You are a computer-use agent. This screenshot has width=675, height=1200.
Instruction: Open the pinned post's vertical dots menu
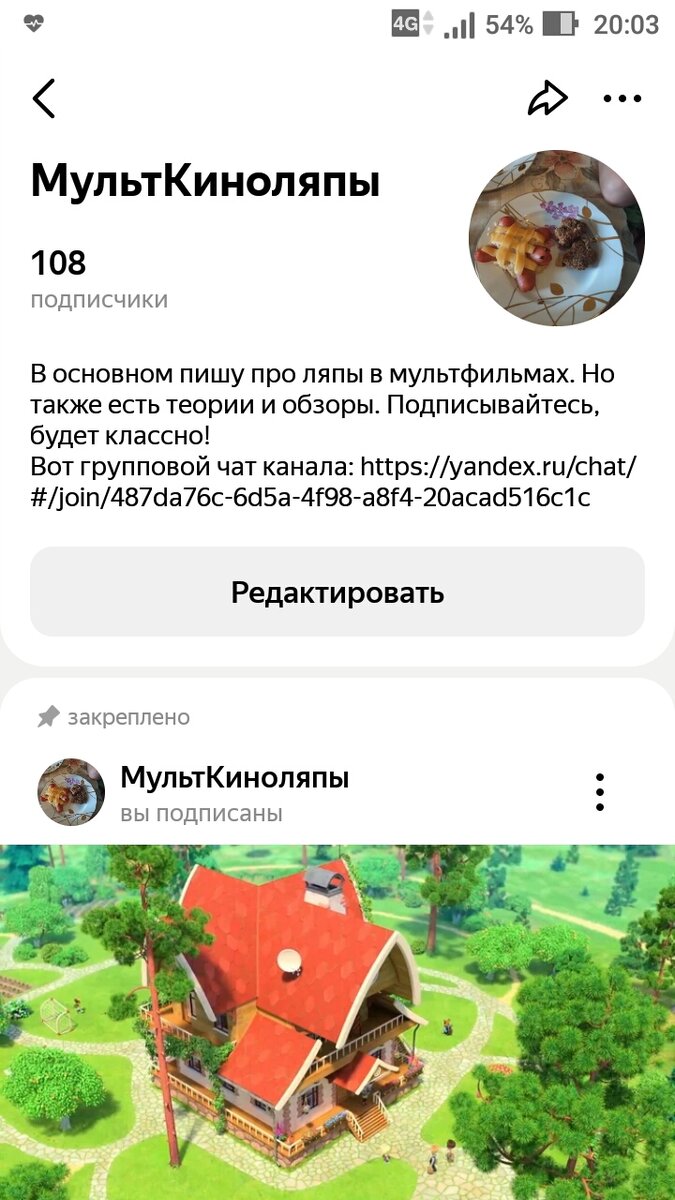point(599,792)
